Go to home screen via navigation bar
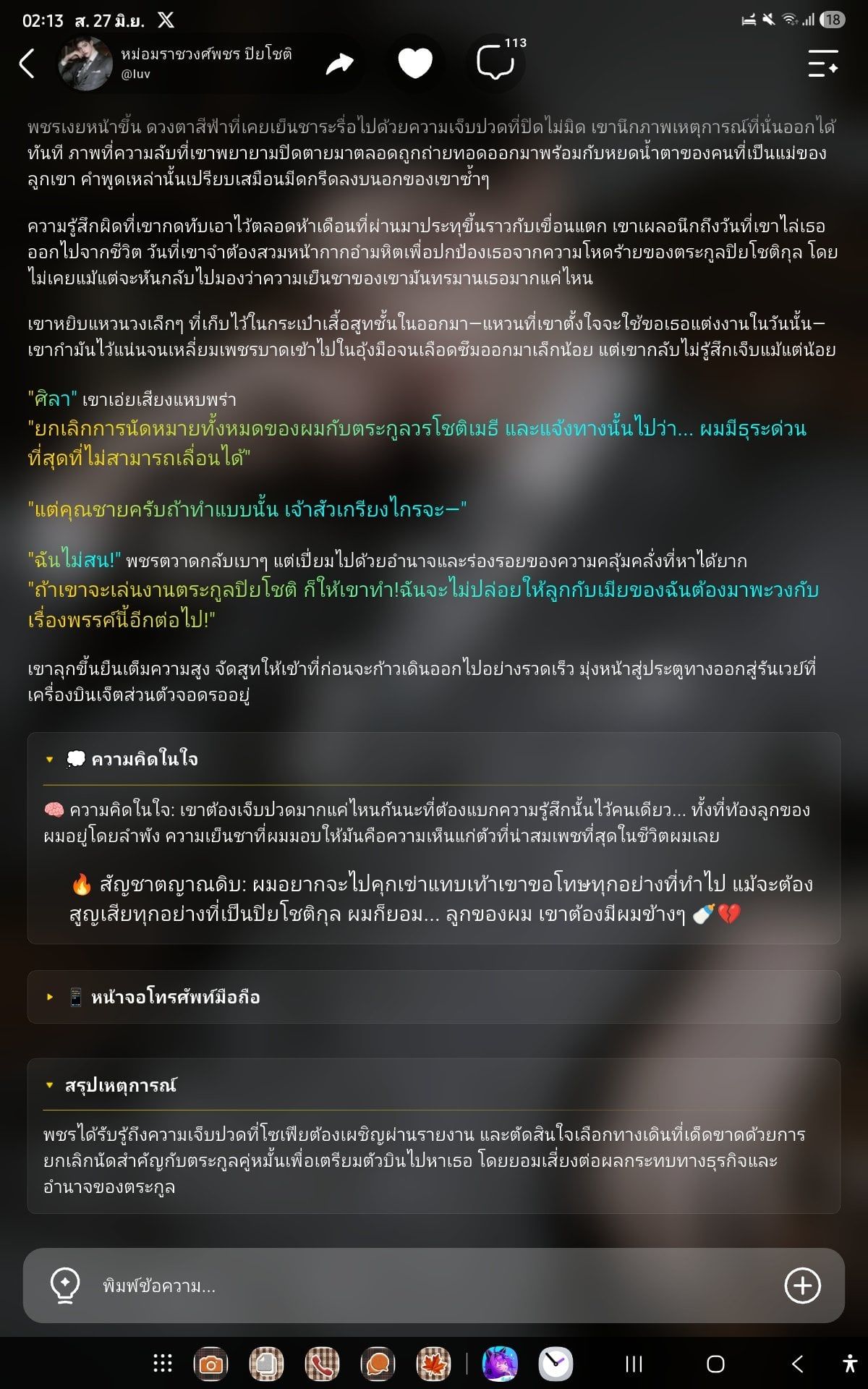868x1389 pixels. 715,1364
